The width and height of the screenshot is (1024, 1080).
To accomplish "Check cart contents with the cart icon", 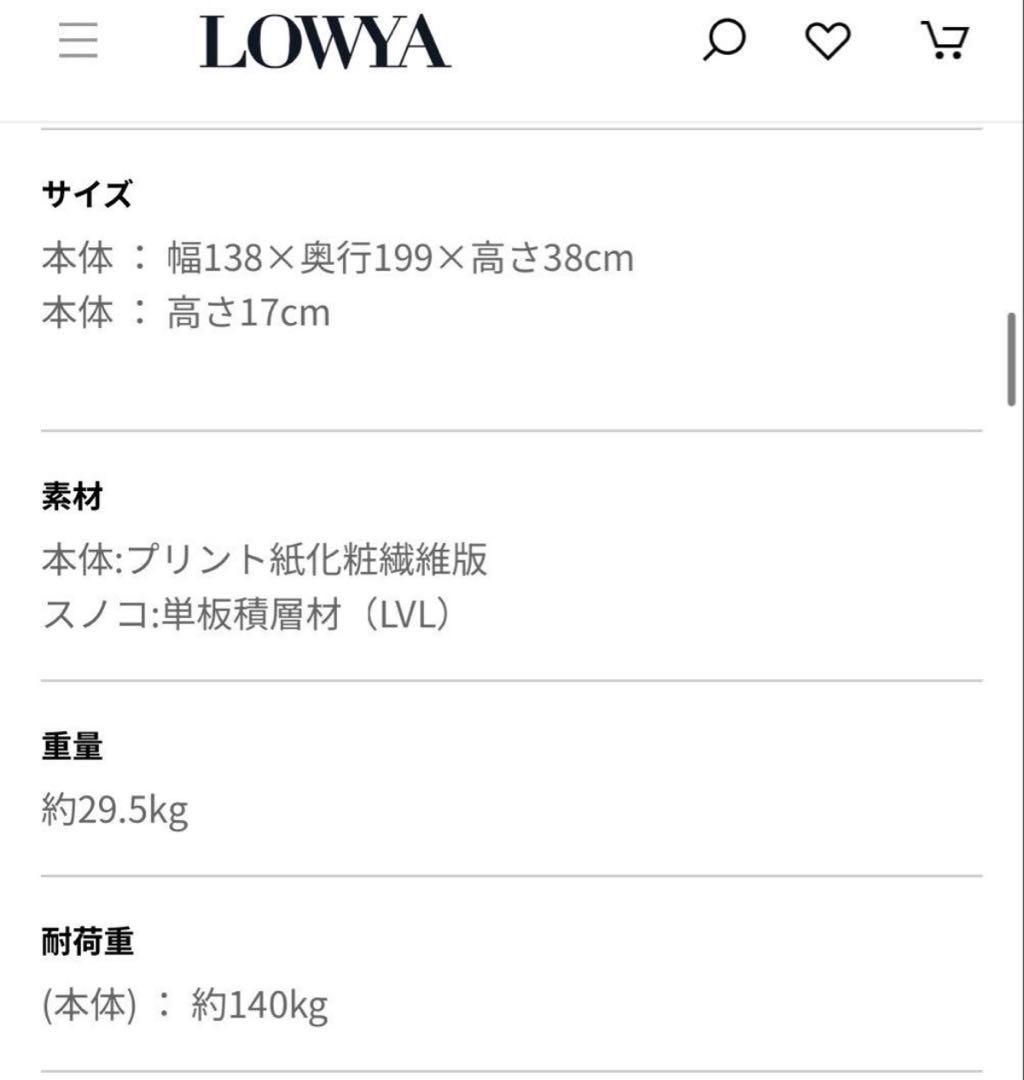I will tap(943, 40).
